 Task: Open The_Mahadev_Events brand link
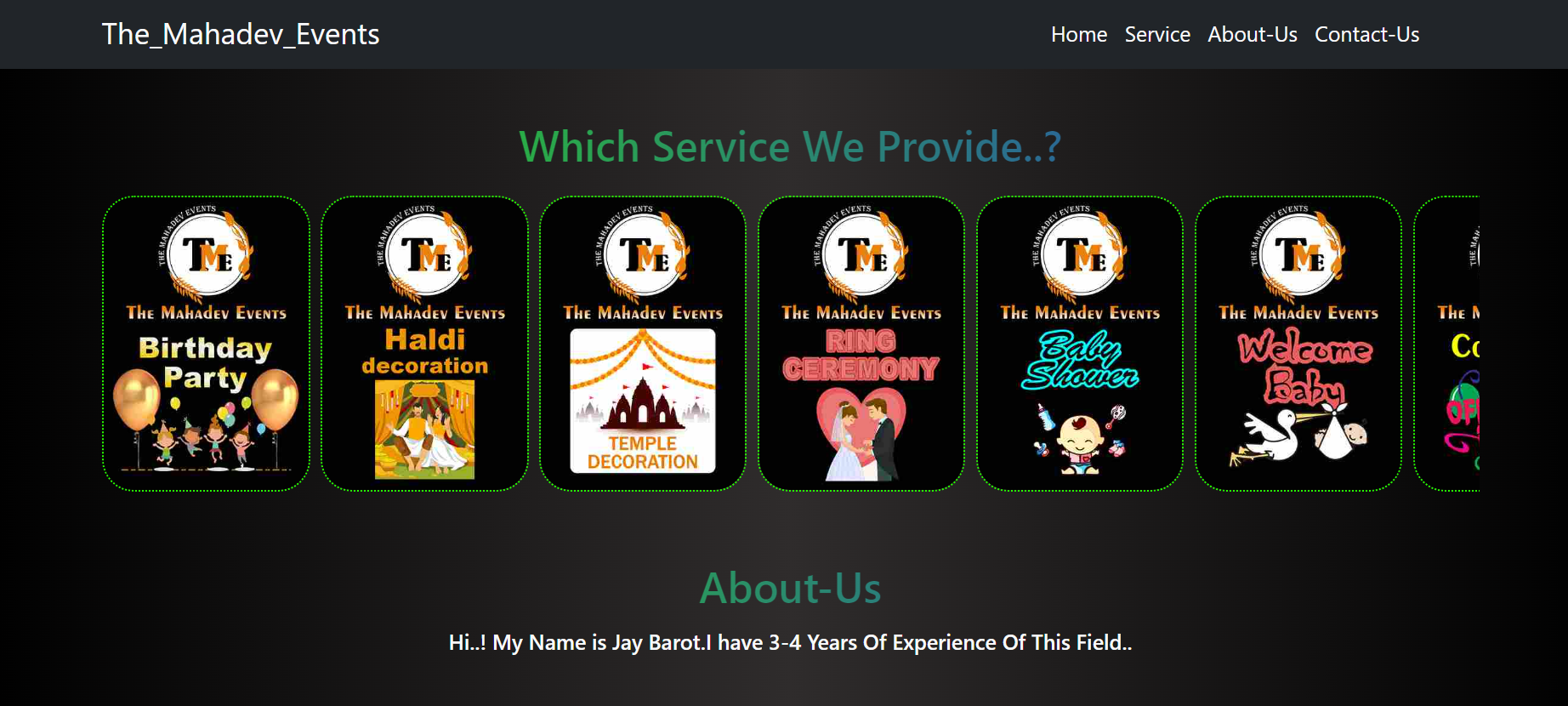tap(241, 34)
